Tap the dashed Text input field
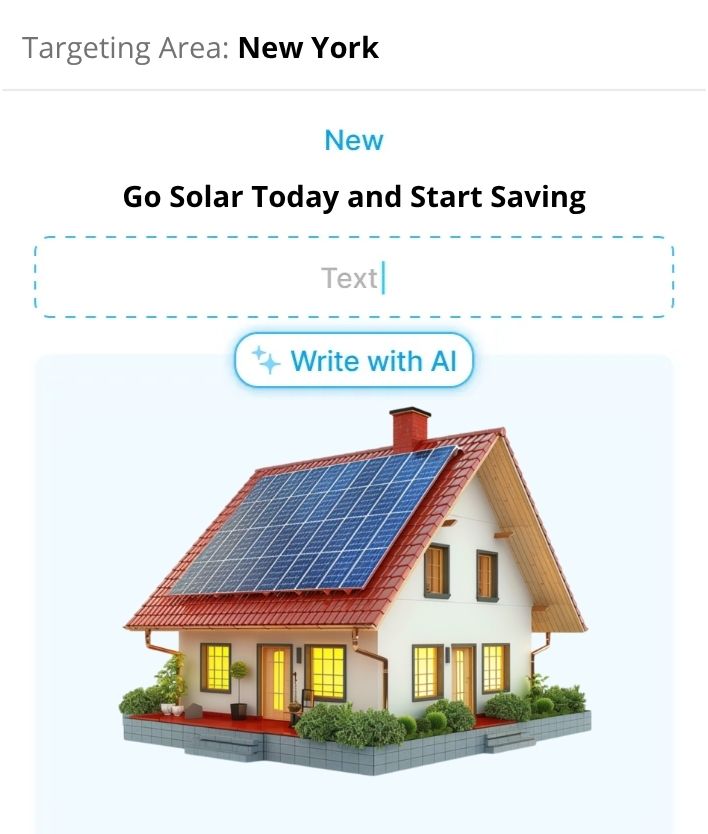 pyautogui.click(x=354, y=278)
